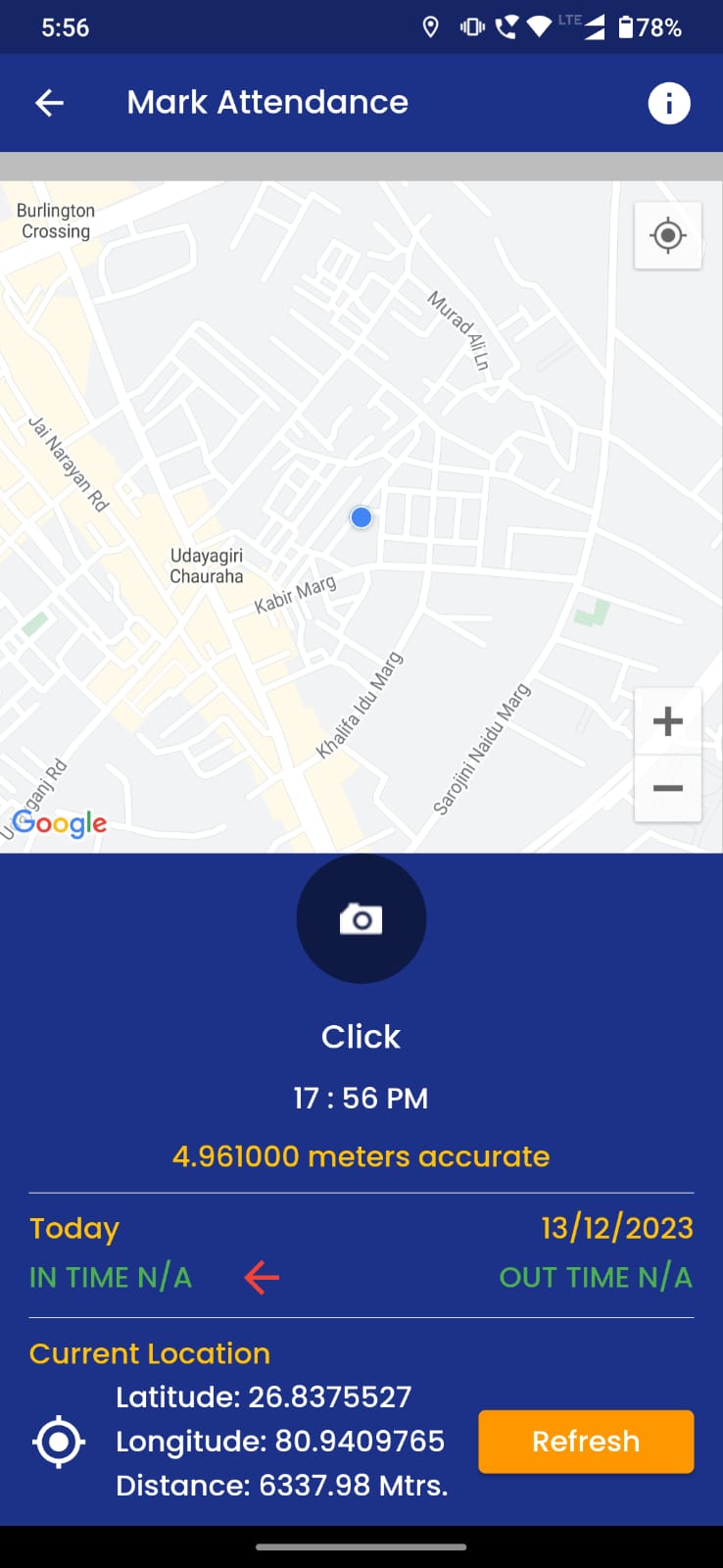Zoom in on the map

pos(667,721)
